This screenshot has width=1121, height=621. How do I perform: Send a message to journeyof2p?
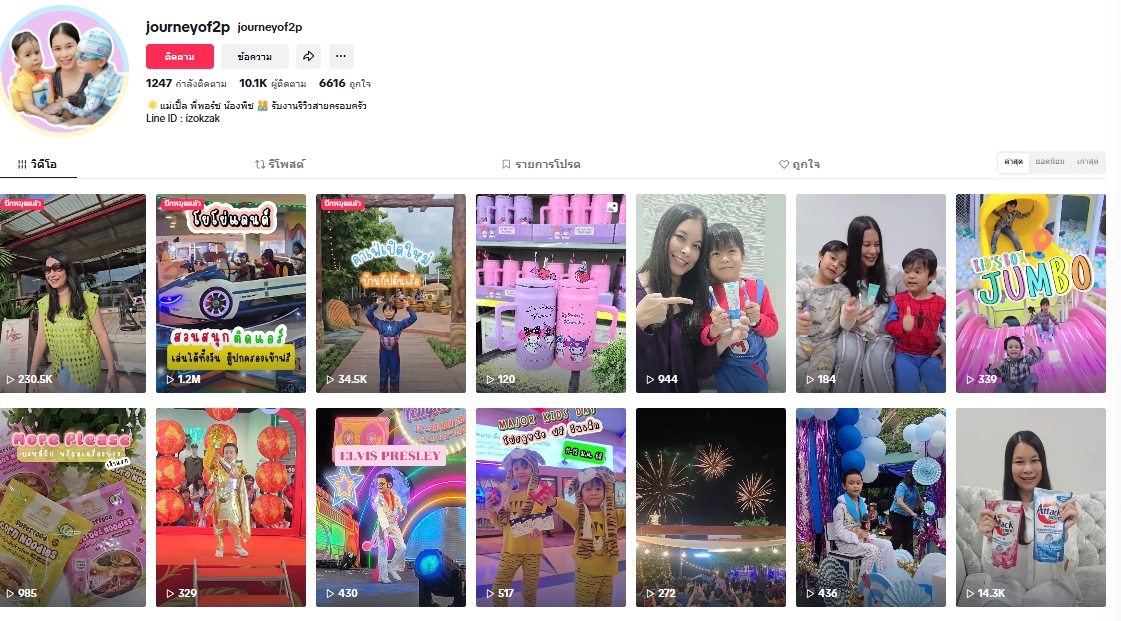pos(255,57)
